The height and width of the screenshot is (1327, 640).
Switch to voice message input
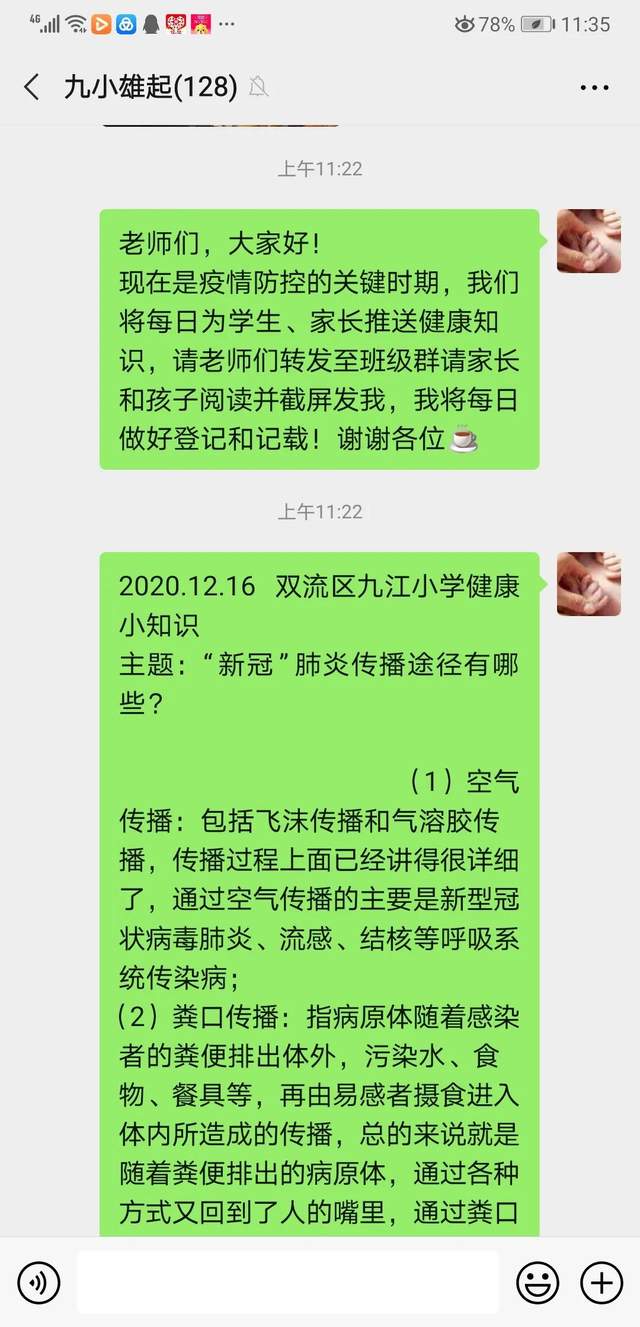39,1282
